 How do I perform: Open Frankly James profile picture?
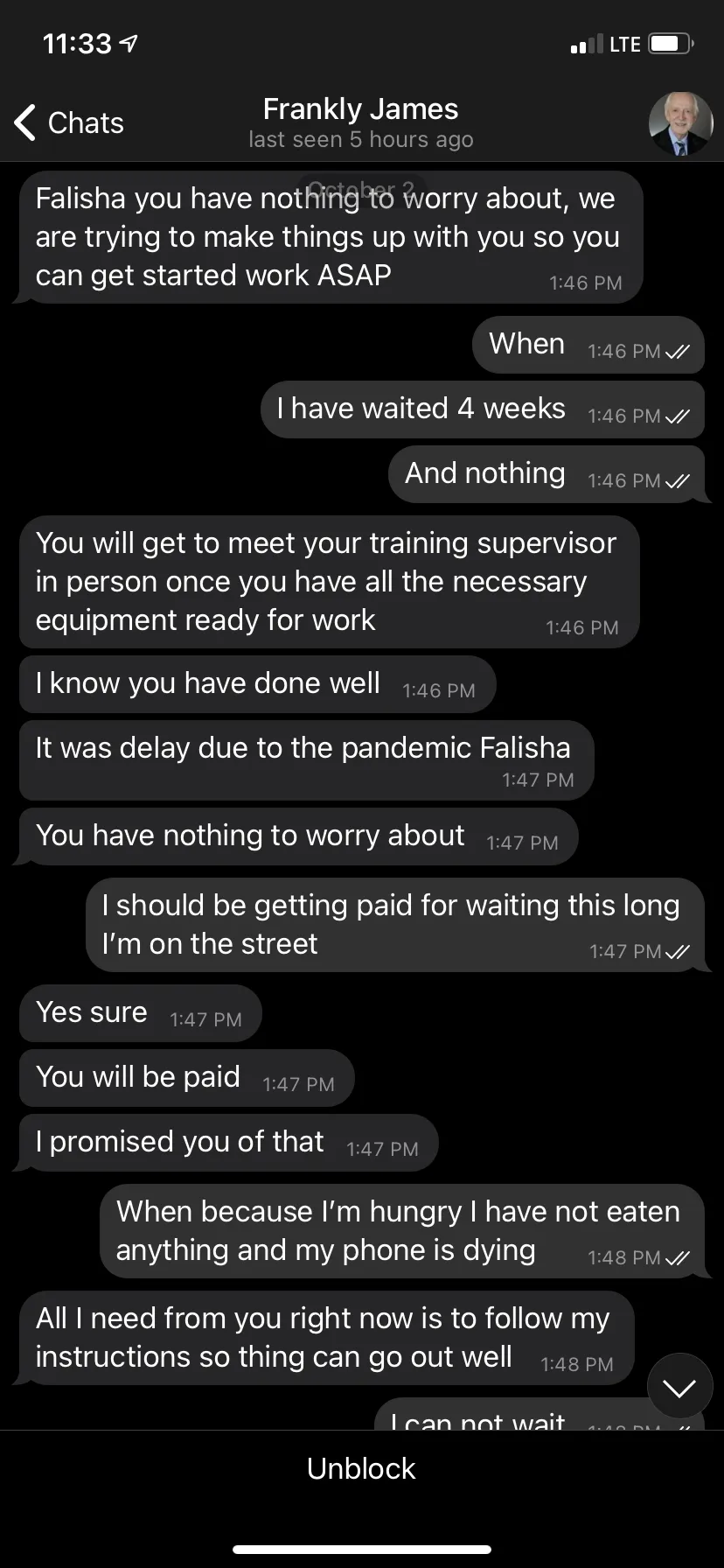(680, 123)
